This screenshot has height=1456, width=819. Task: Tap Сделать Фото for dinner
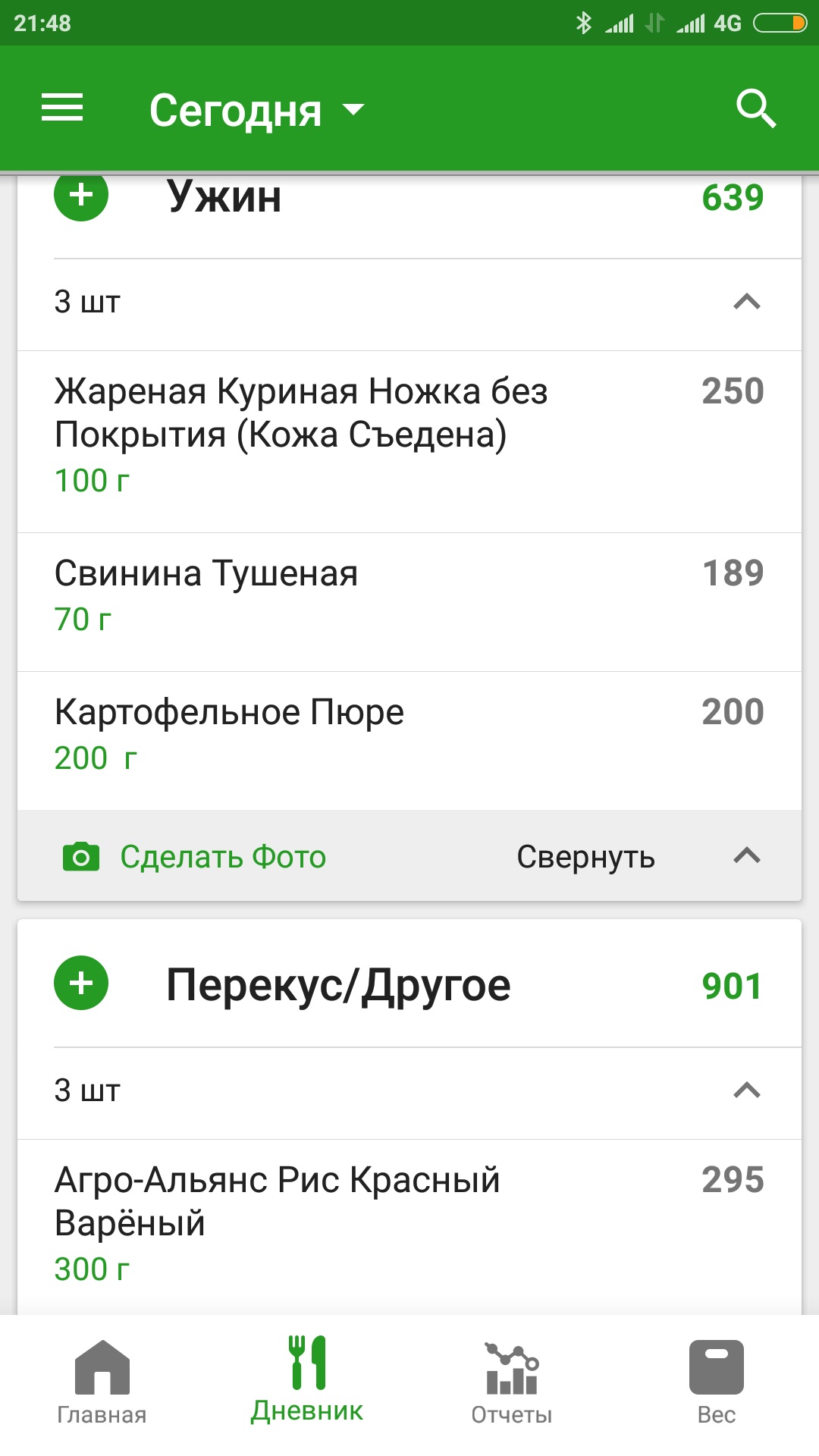point(195,857)
